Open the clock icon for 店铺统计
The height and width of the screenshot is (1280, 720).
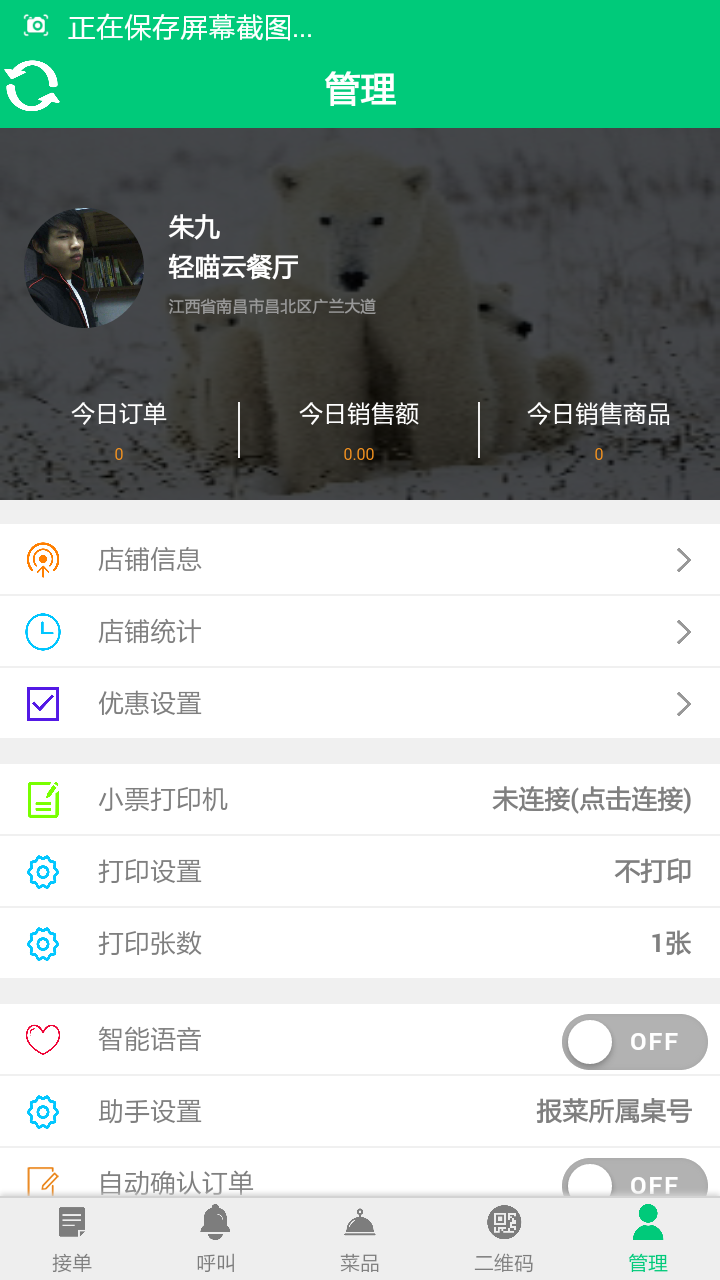42,631
